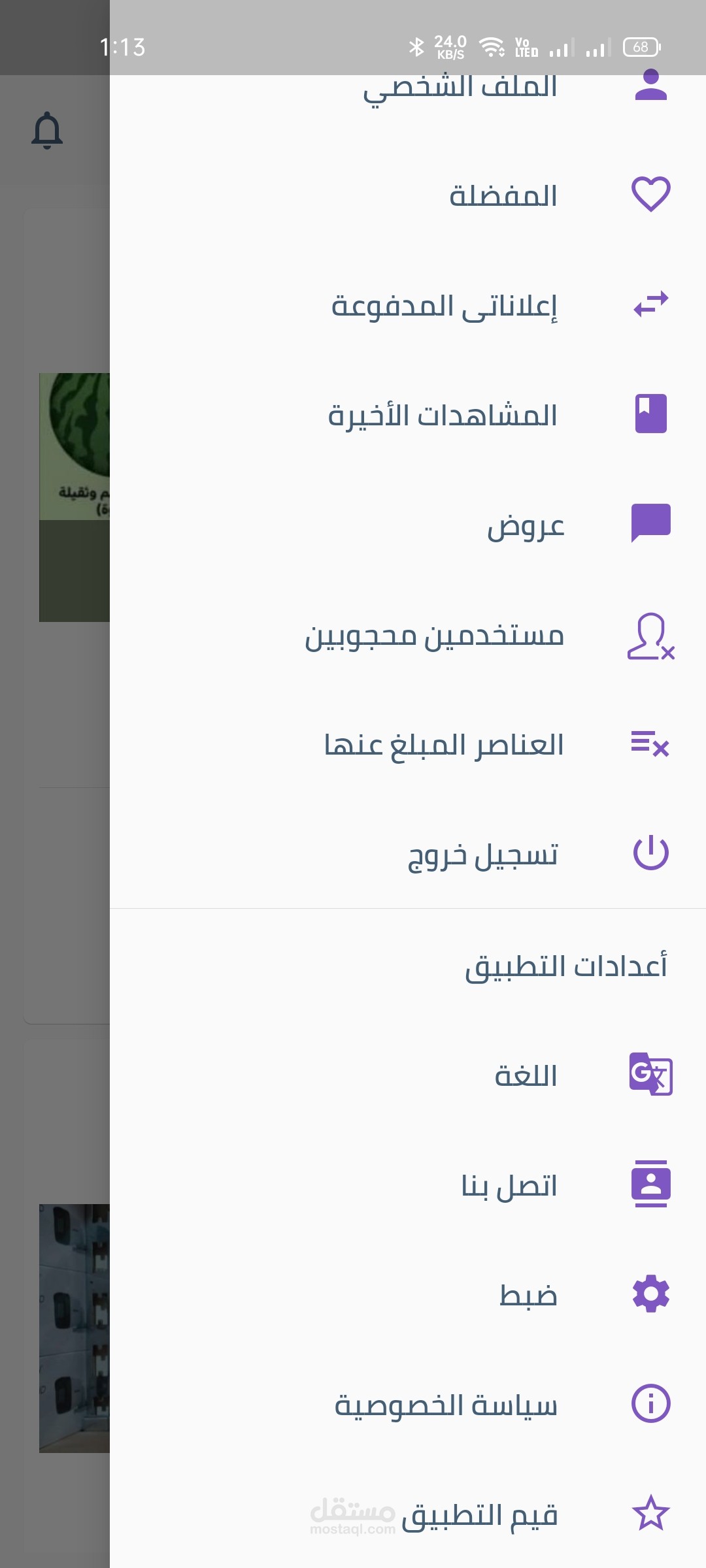The image size is (706, 1568).
Task: Open اتصل بنا contact us
Action: coord(509,1185)
